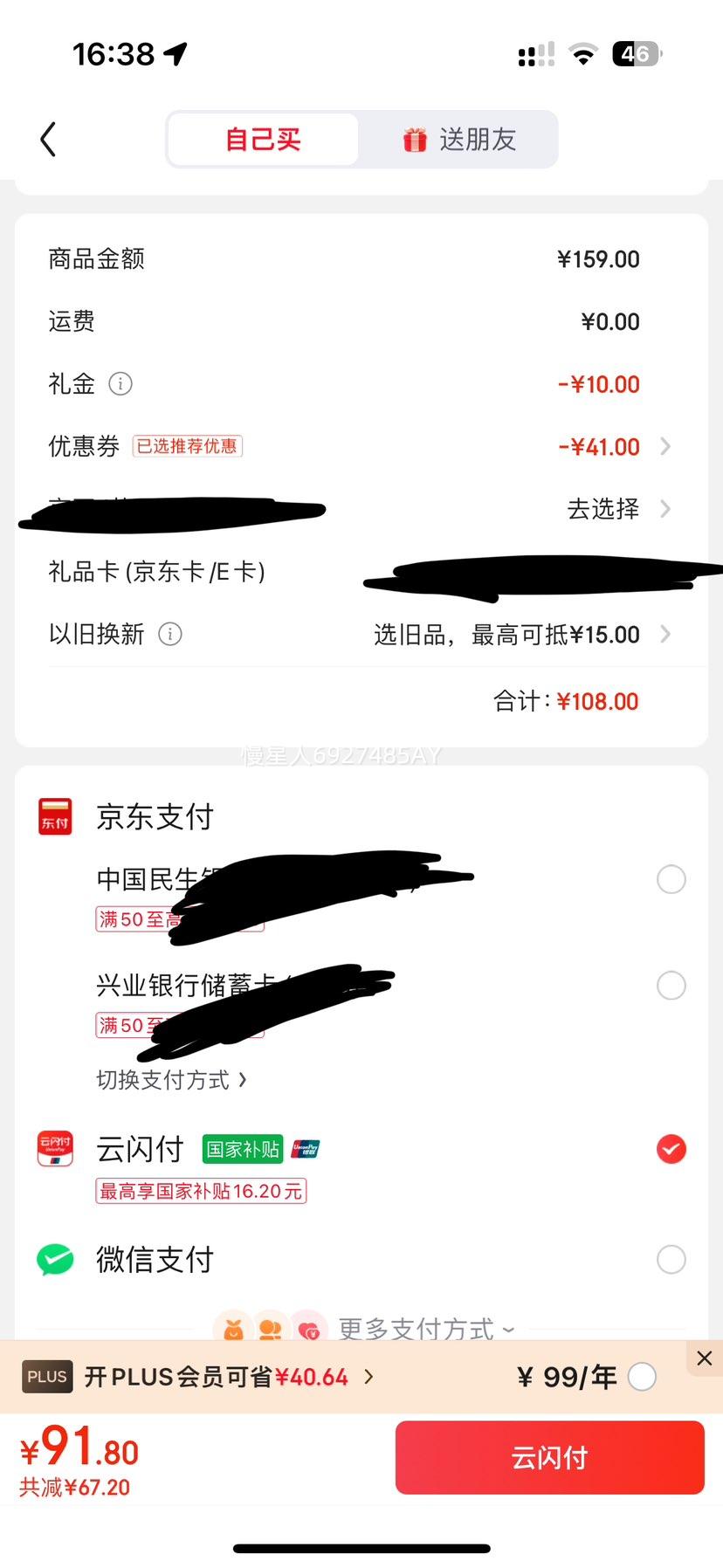Check the ¥99/年 PLUS membership option
Viewport: 723px width, 1568px height.
tap(642, 1377)
